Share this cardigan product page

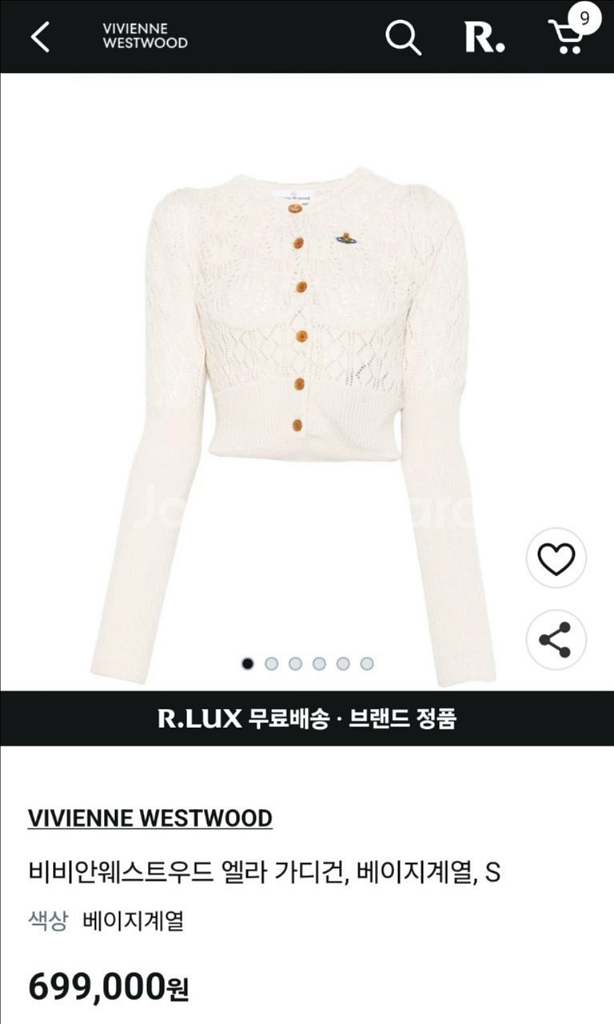(556, 639)
